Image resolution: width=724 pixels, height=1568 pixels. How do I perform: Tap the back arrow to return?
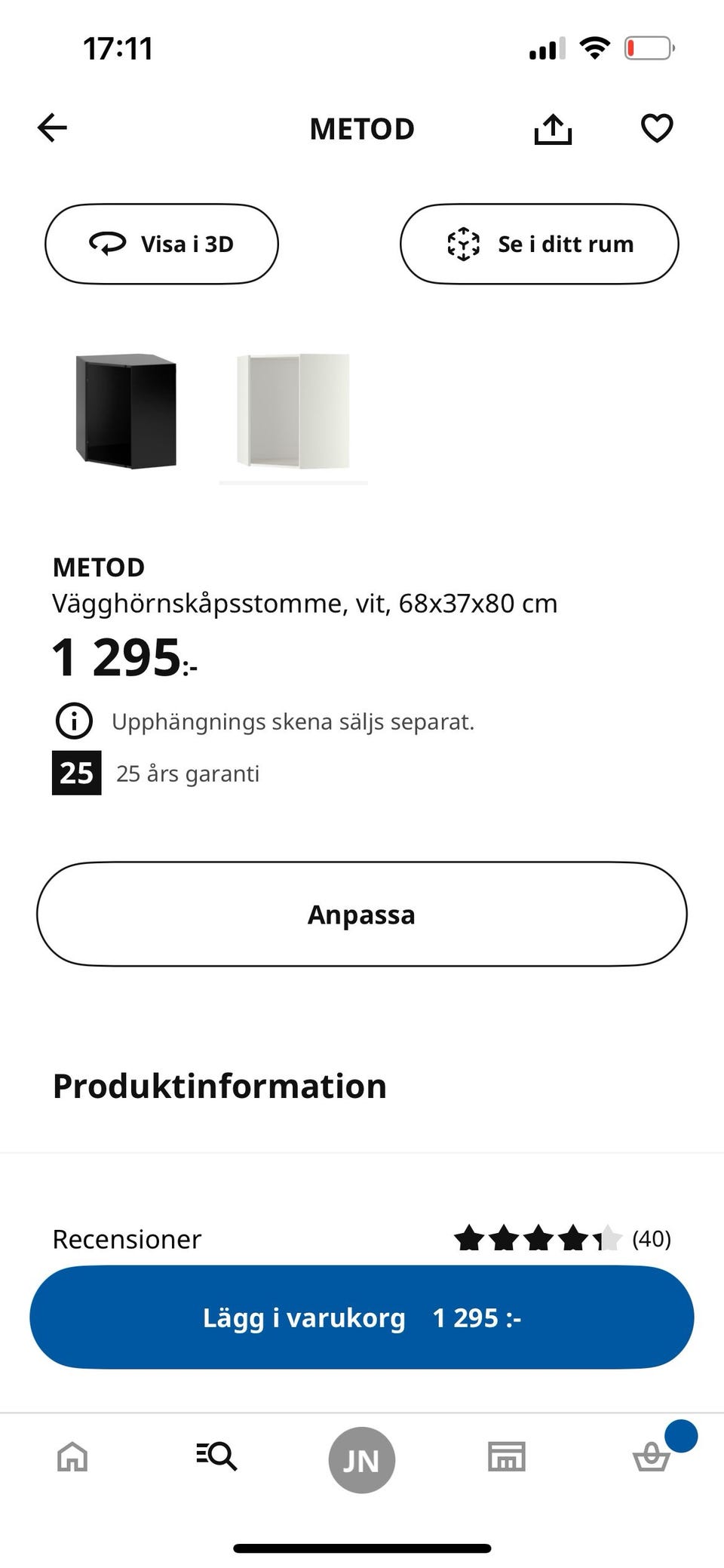[51, 128]
